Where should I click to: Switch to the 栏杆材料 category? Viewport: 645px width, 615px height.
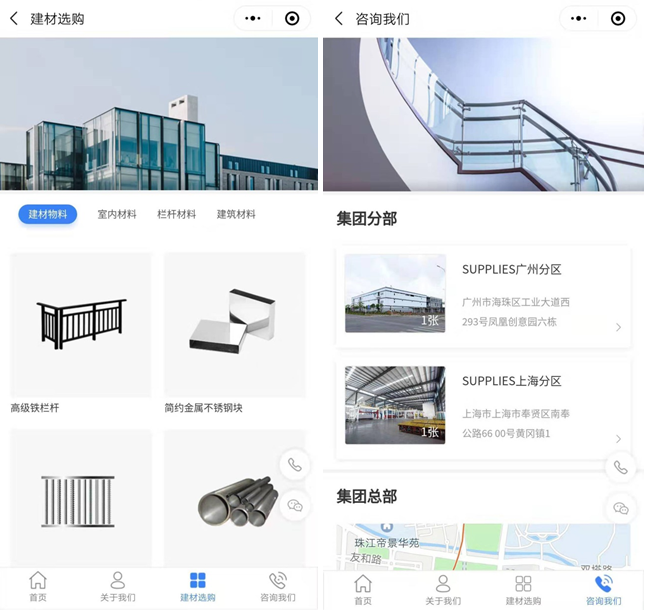coord(176,214)
